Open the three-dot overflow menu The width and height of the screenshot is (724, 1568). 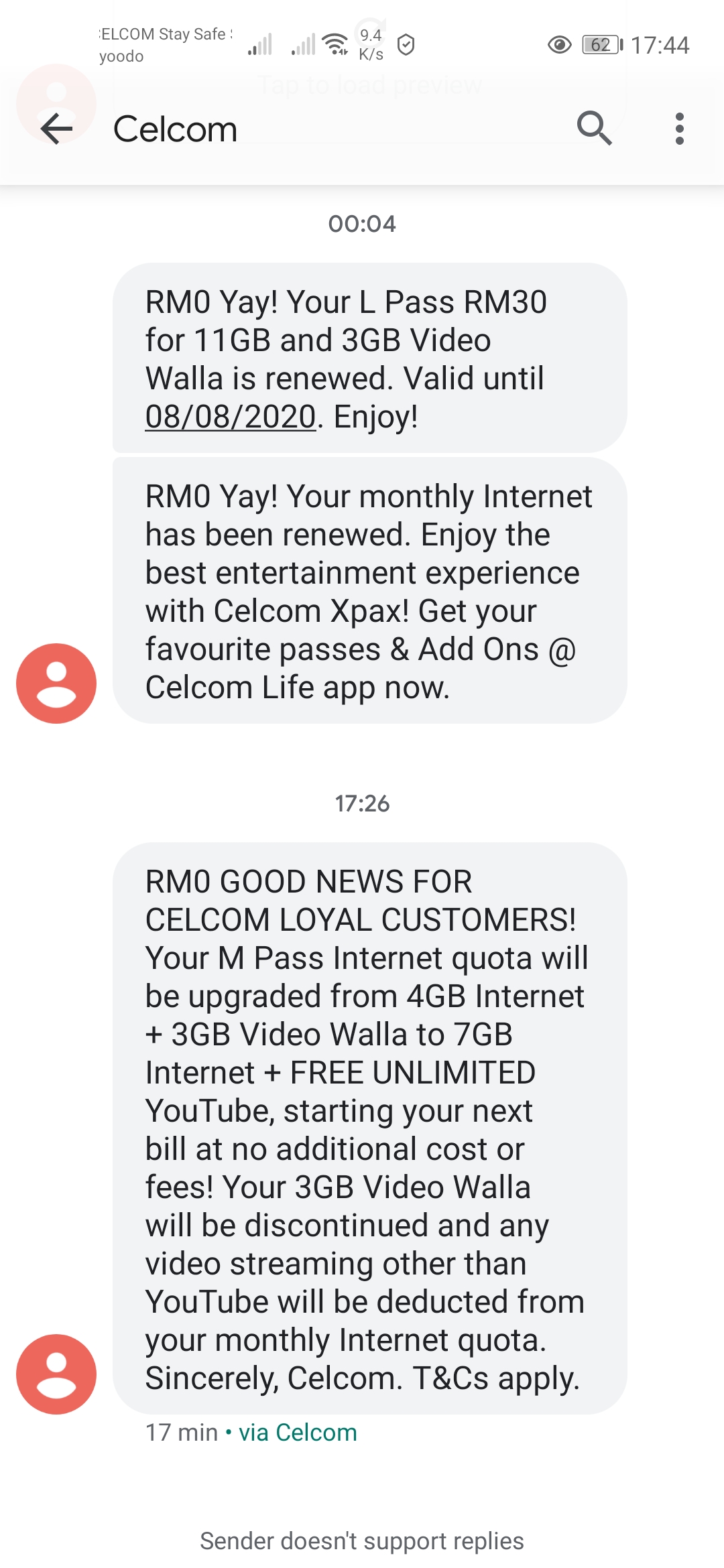680,129
